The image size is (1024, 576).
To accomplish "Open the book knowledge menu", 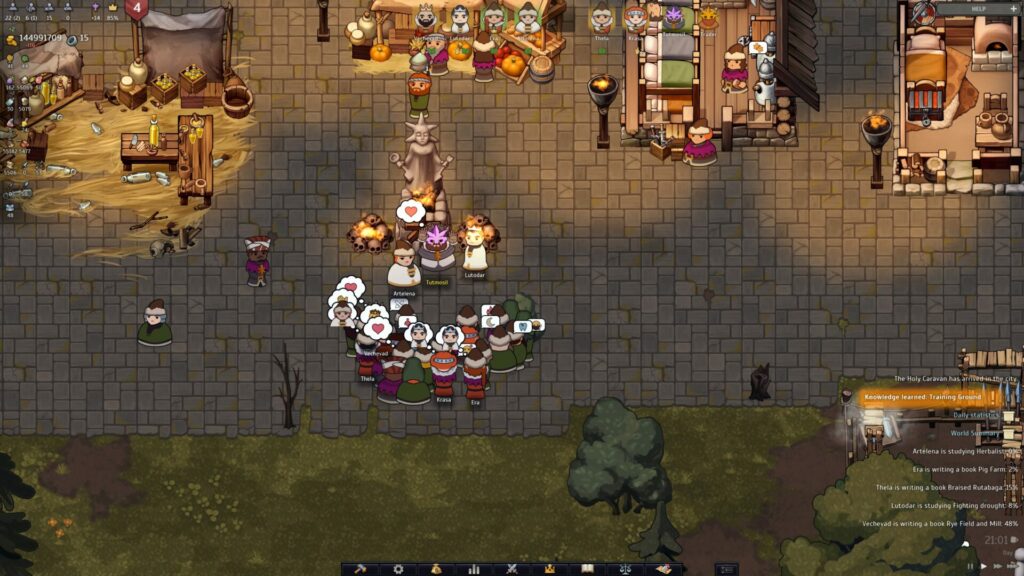I will [x=588, y=569].
